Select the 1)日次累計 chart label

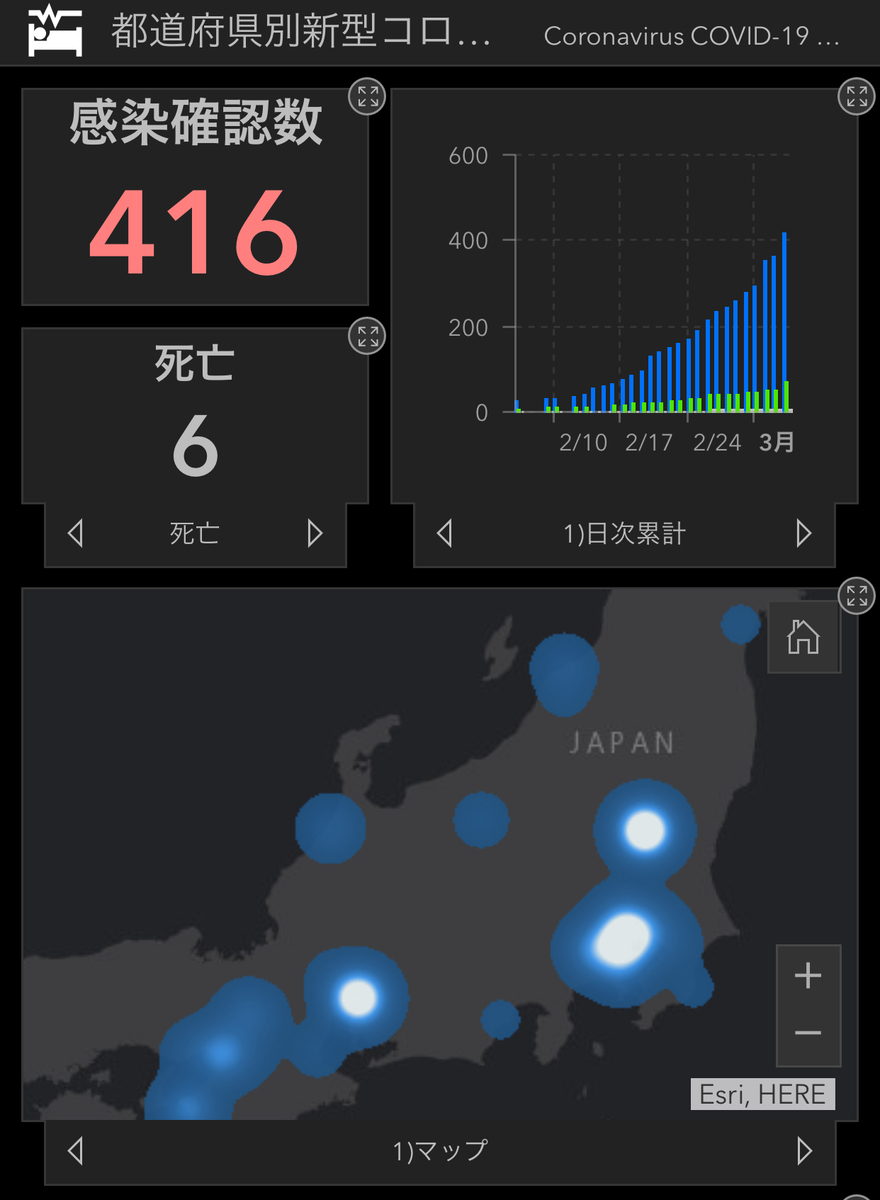(623, 533)
